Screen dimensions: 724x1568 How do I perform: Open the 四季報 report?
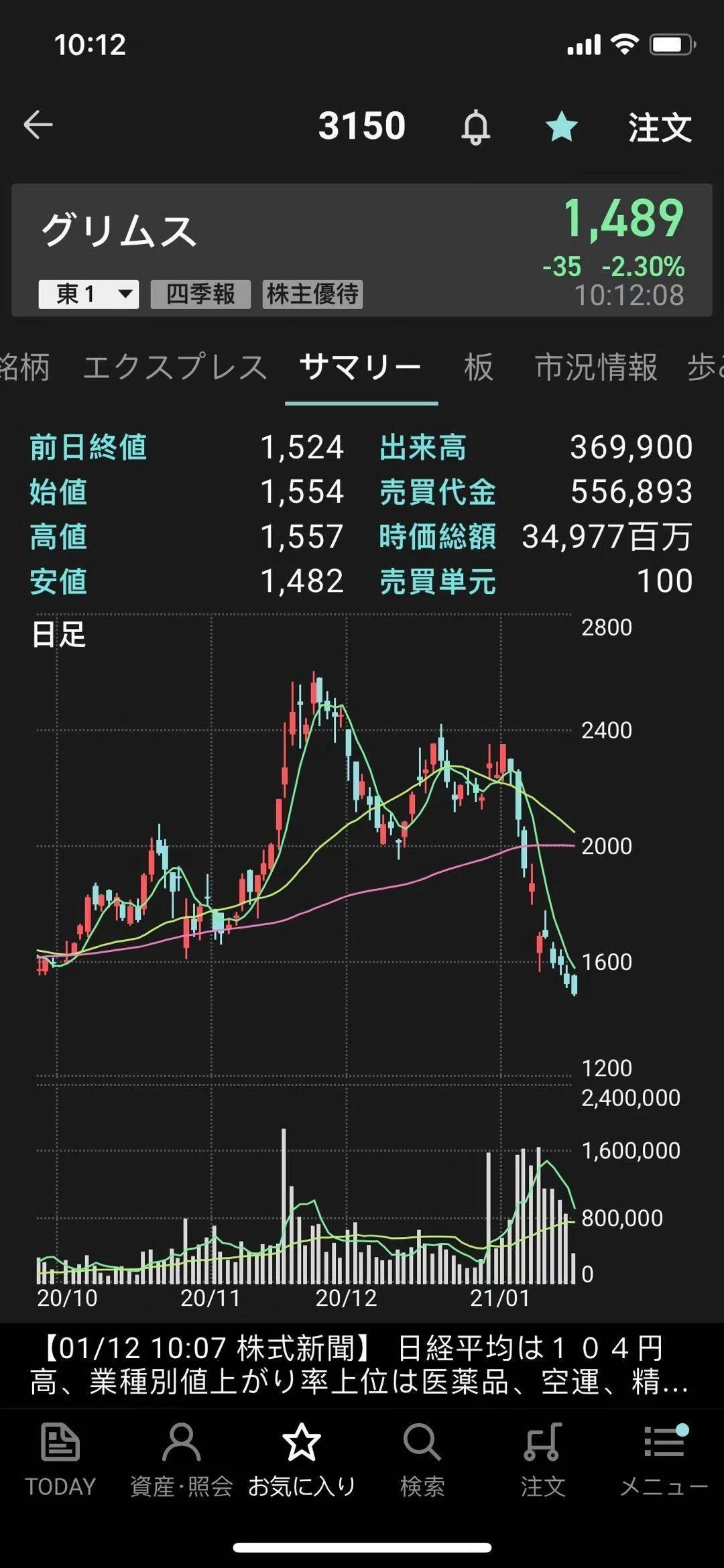tap(200, 294)
